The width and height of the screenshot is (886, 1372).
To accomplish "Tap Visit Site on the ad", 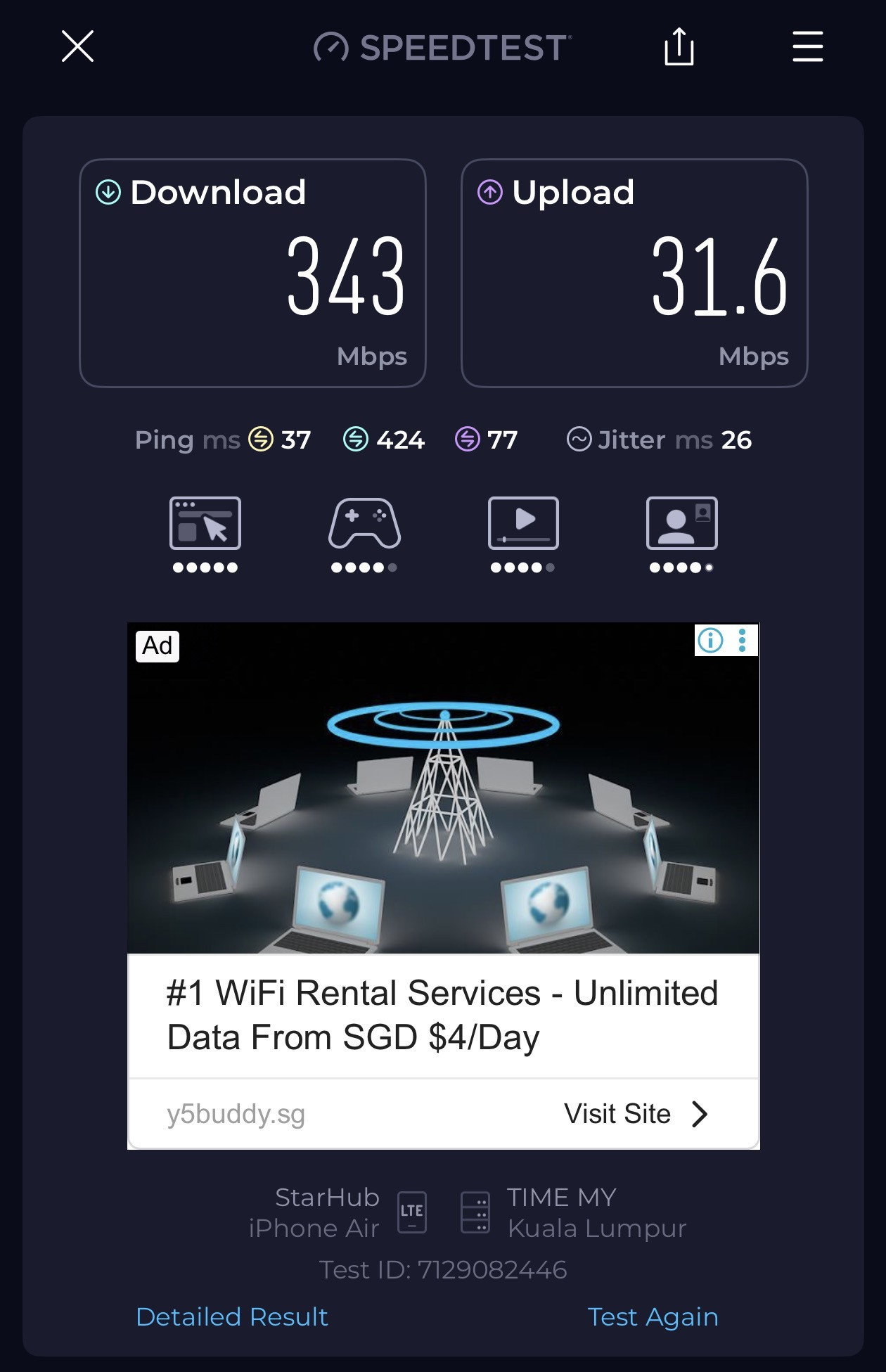I will point(636,1114).
